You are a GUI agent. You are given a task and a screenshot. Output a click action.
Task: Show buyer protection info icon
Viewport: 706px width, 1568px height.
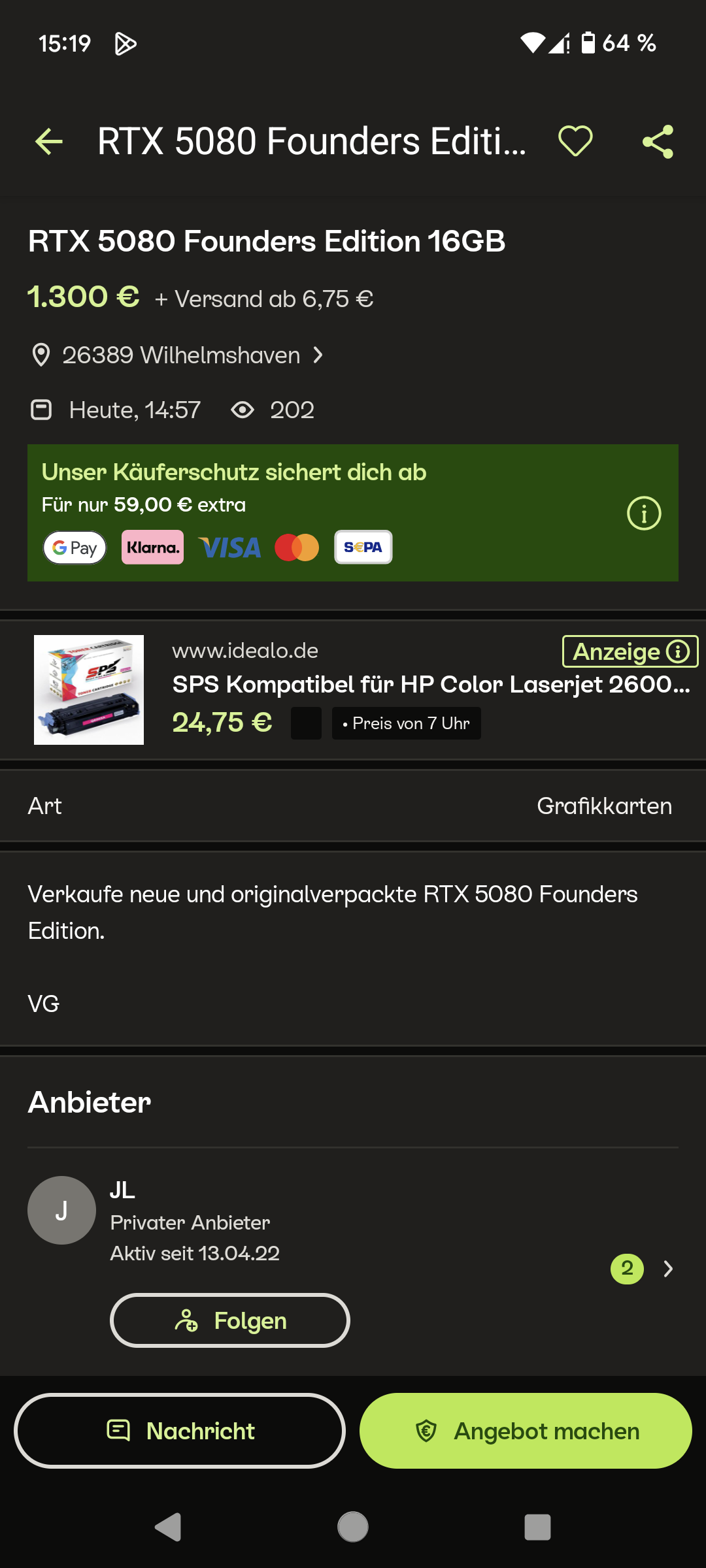tap(644, 514)
